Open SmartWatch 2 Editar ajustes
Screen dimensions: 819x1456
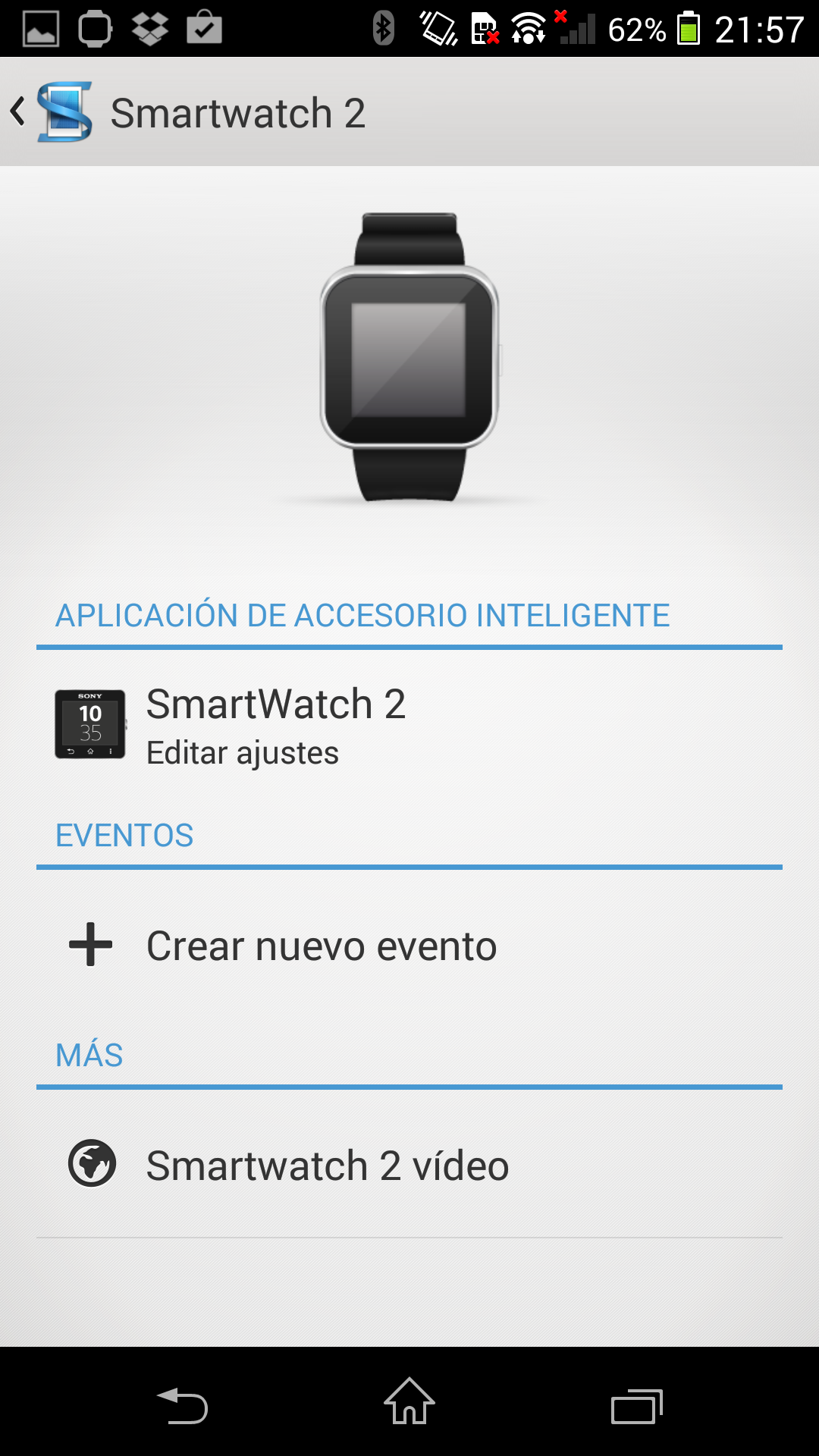276,724
